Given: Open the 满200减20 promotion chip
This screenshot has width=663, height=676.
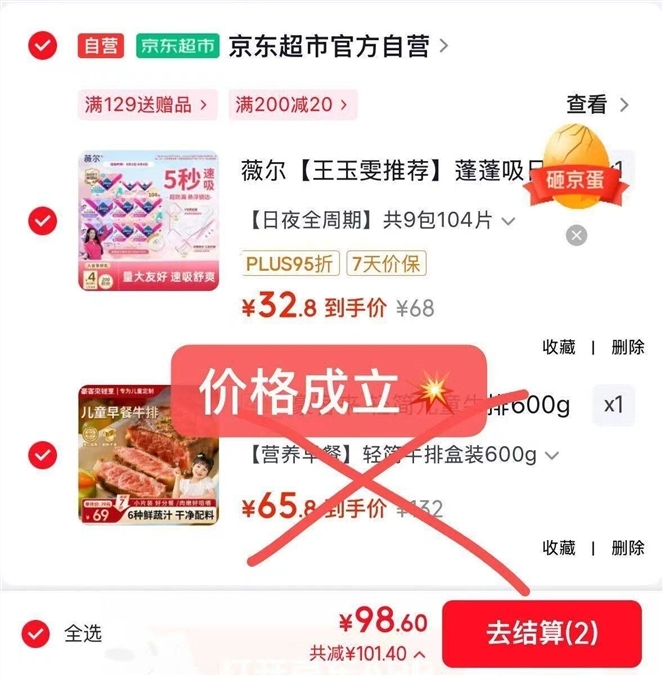Looking at the screenshot, I should [x=293, y=105].
